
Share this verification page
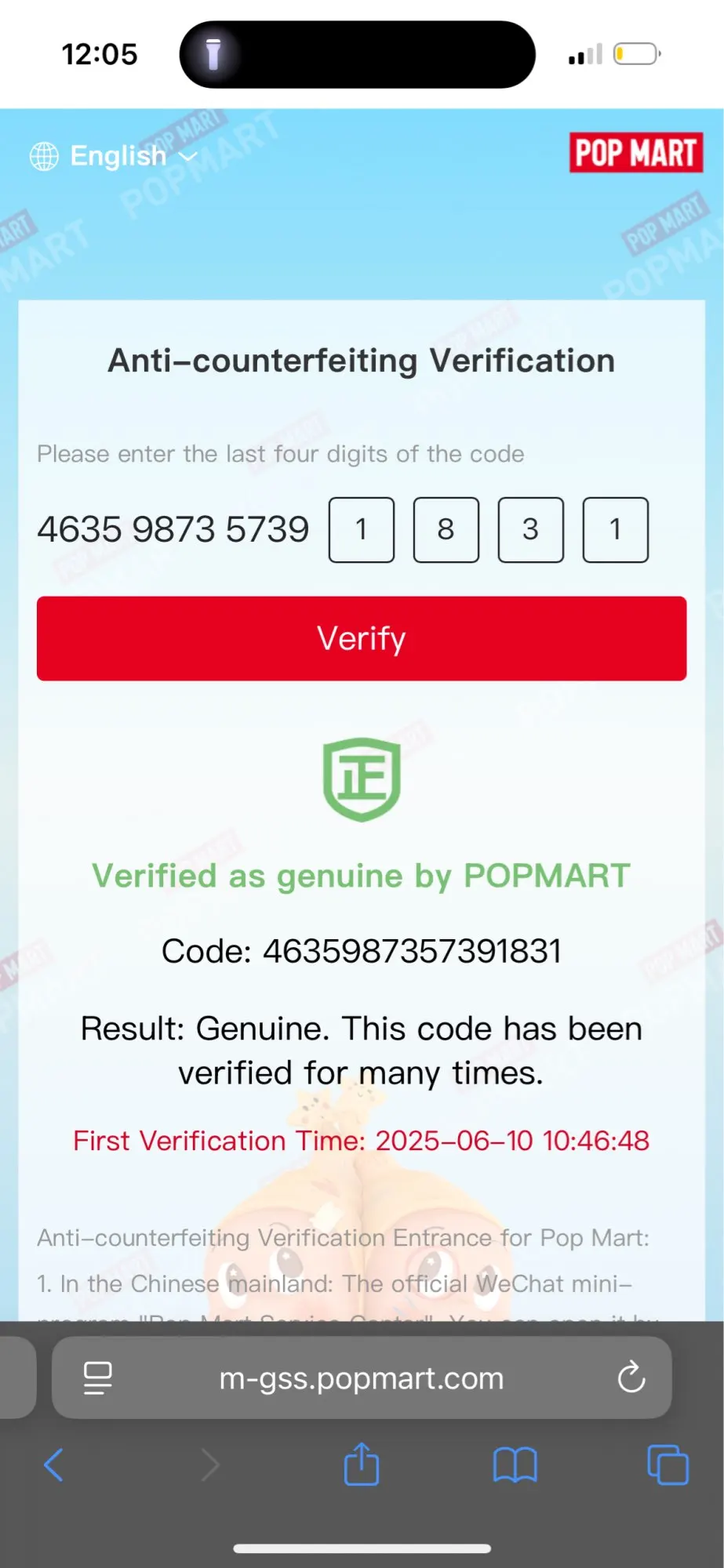pyautogui.click(x=362, y=1463)
